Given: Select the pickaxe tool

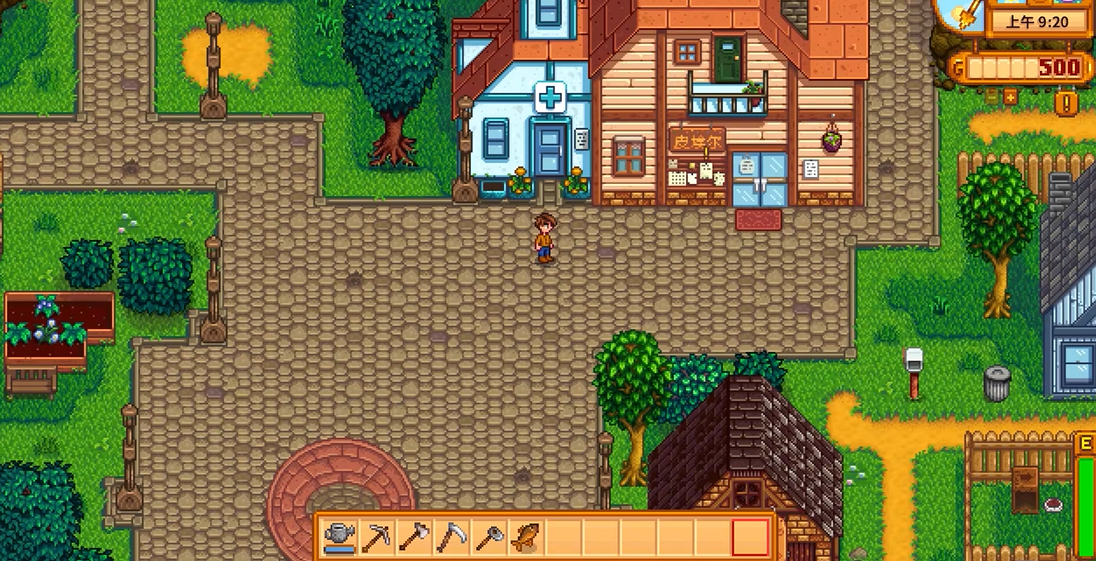Looking at the screenshot, I should pyautogui.click(x=377, y=537).
